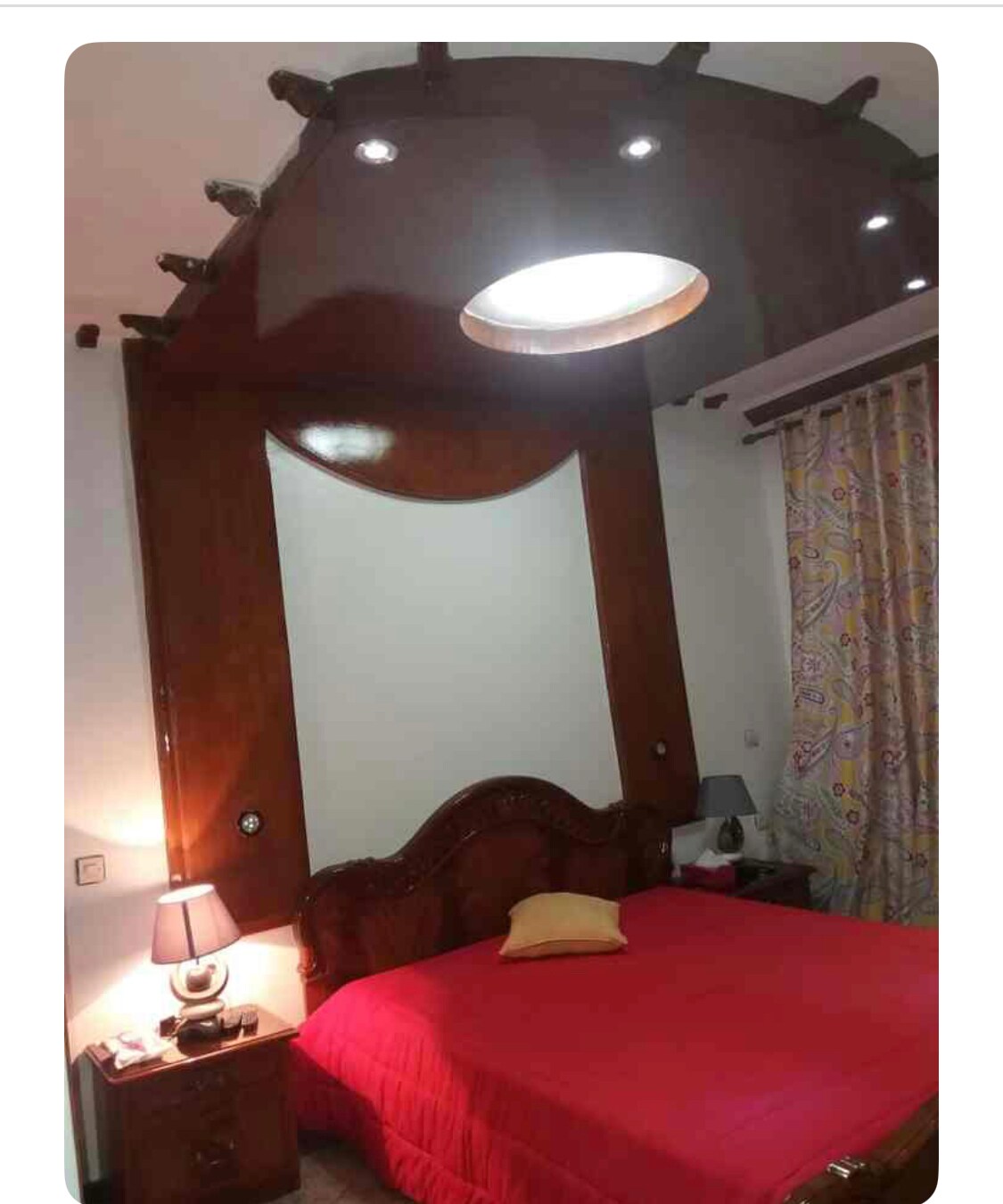
Task: Open the bedroom photo with red bed
Action: pyautogui.click(x=501, y=622)
